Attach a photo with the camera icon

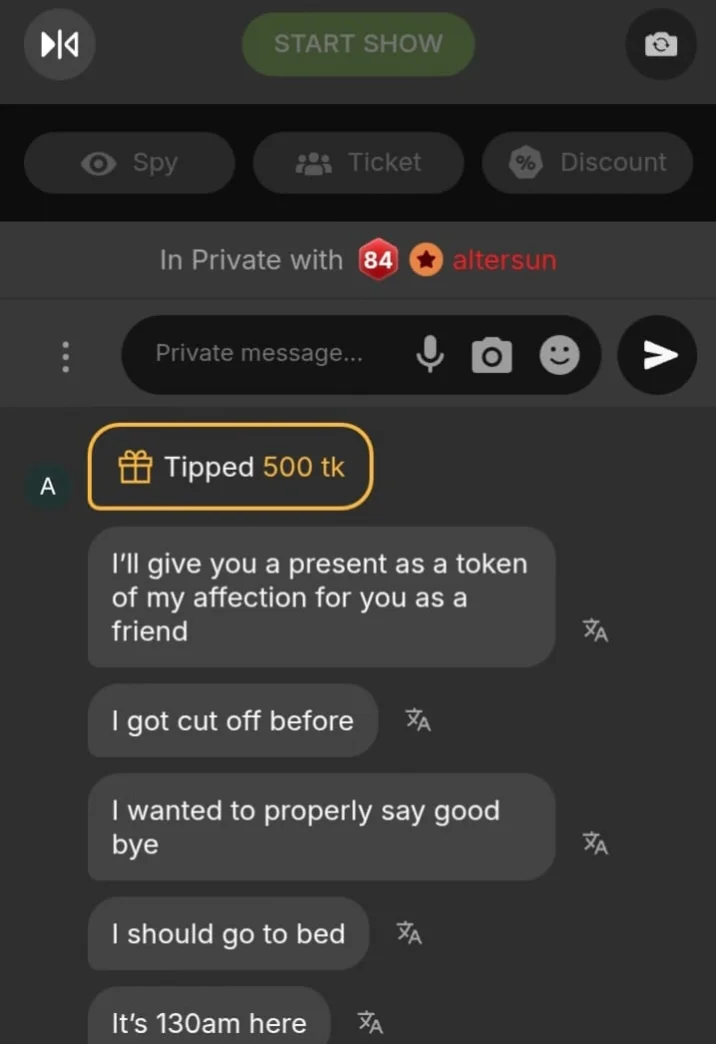491,355
